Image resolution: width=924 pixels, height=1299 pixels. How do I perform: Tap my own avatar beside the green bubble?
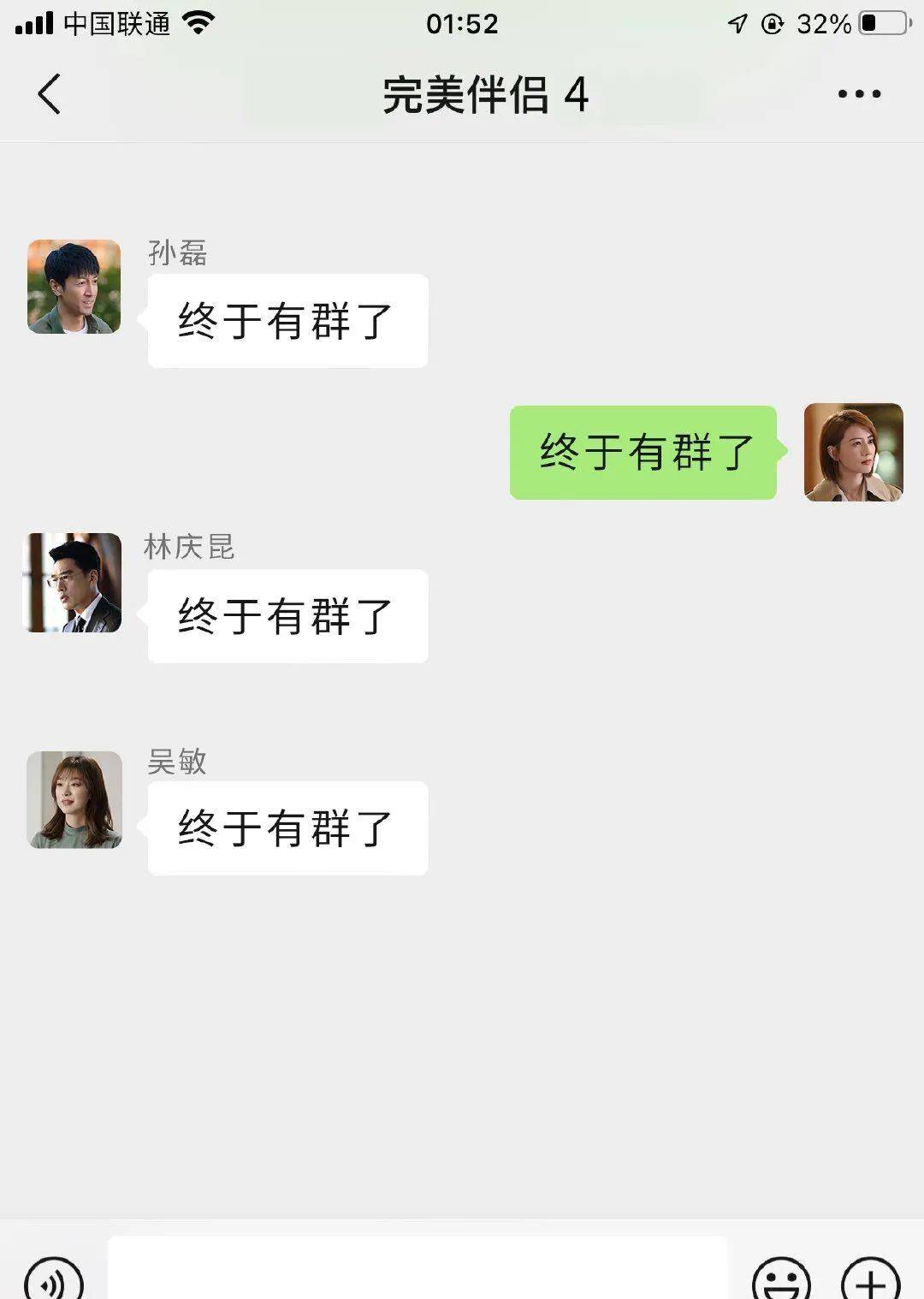click(853, 452)
